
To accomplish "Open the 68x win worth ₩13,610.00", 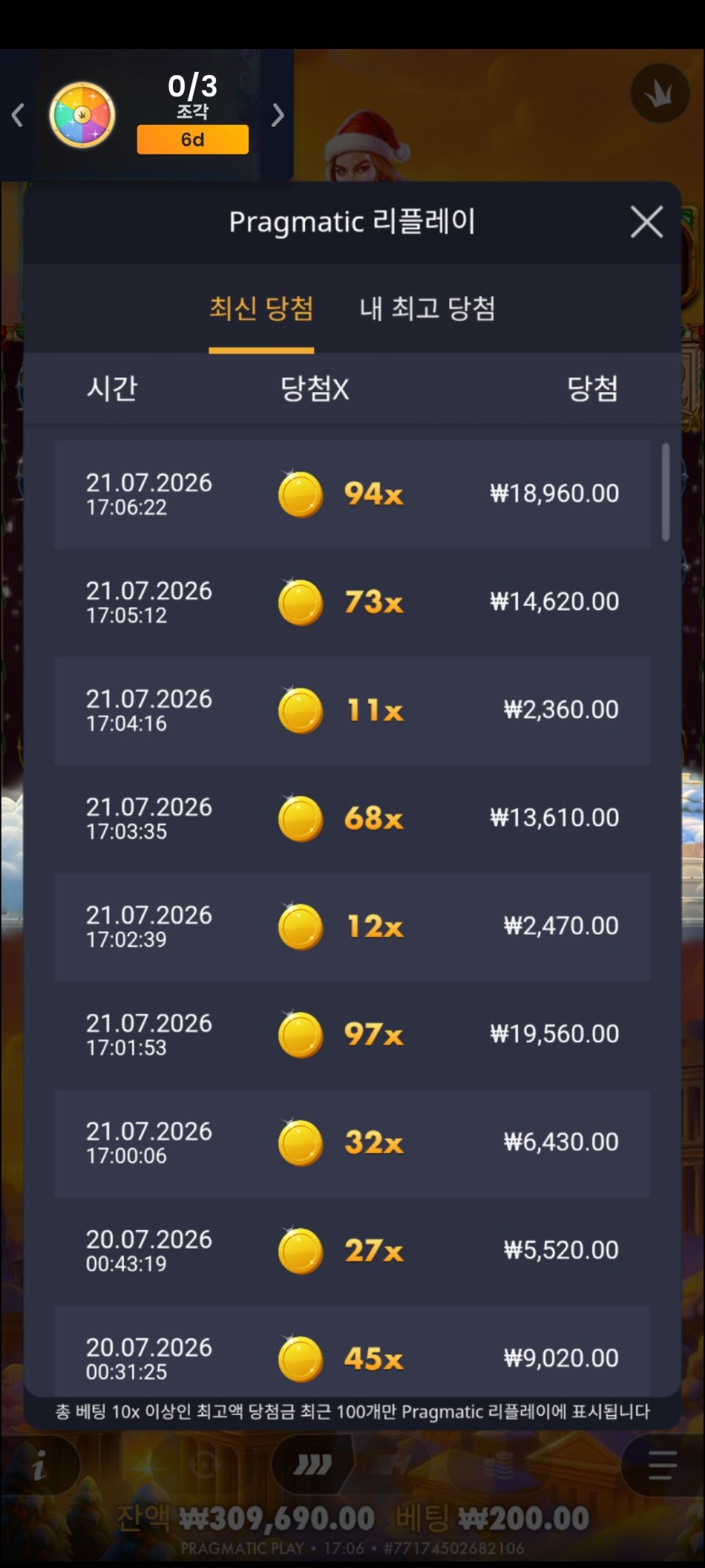I will point(352,819).
